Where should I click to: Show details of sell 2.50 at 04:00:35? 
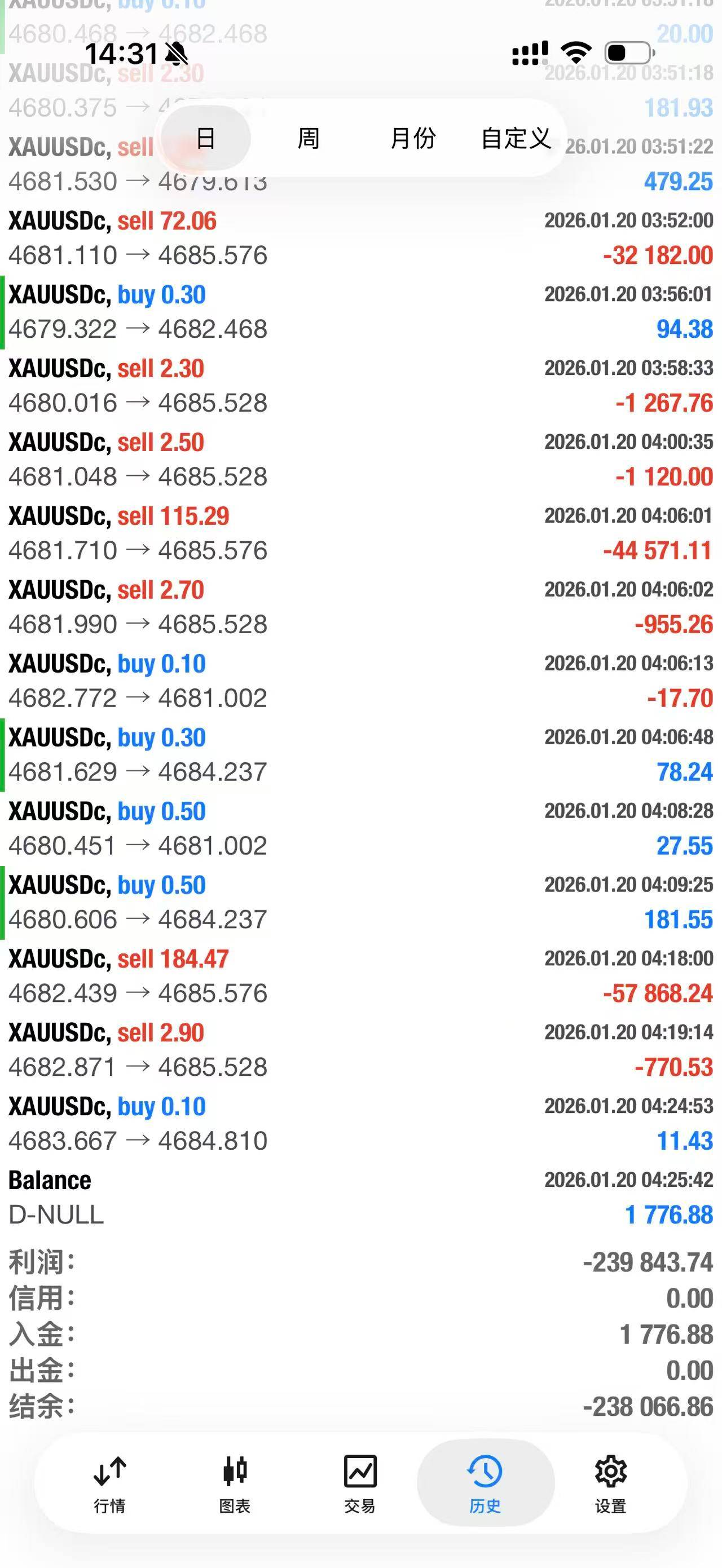[x=360, y=460]
